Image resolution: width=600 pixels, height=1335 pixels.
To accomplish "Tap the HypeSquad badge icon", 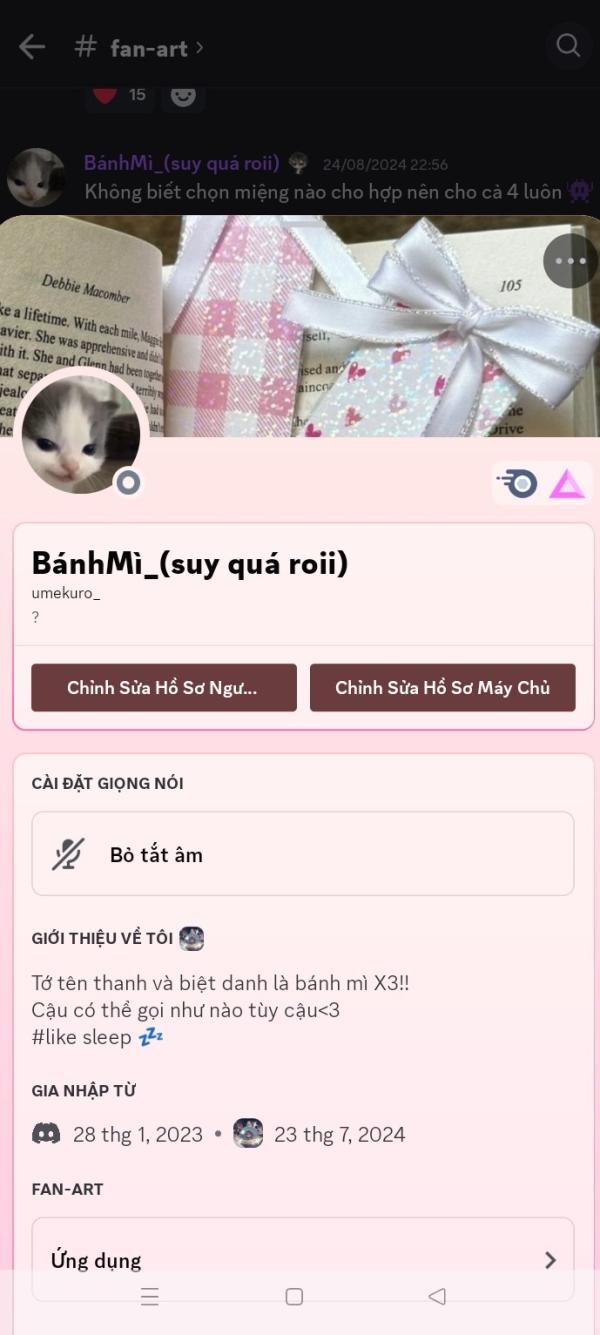I will (x=520, y=484).
